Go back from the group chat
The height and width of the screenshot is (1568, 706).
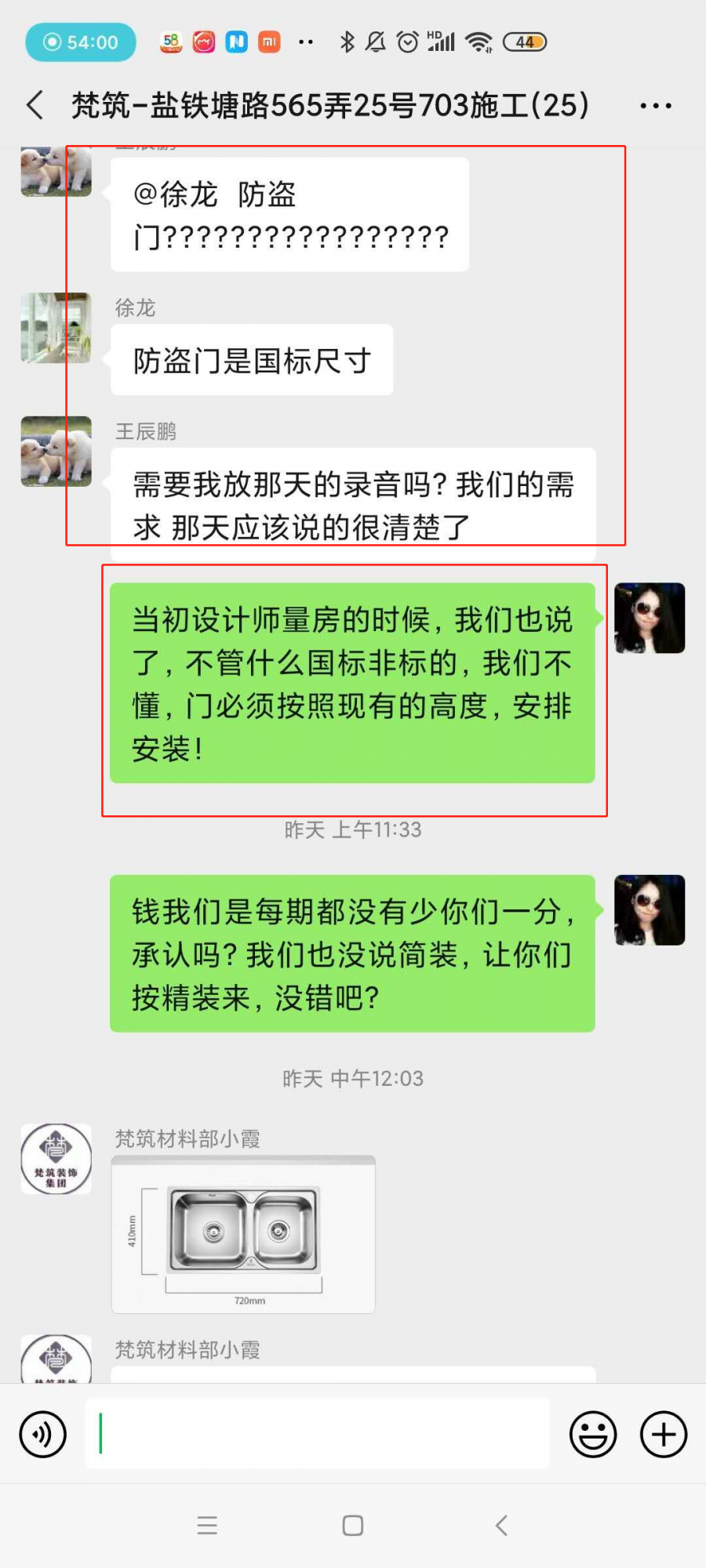coord(35,105)
